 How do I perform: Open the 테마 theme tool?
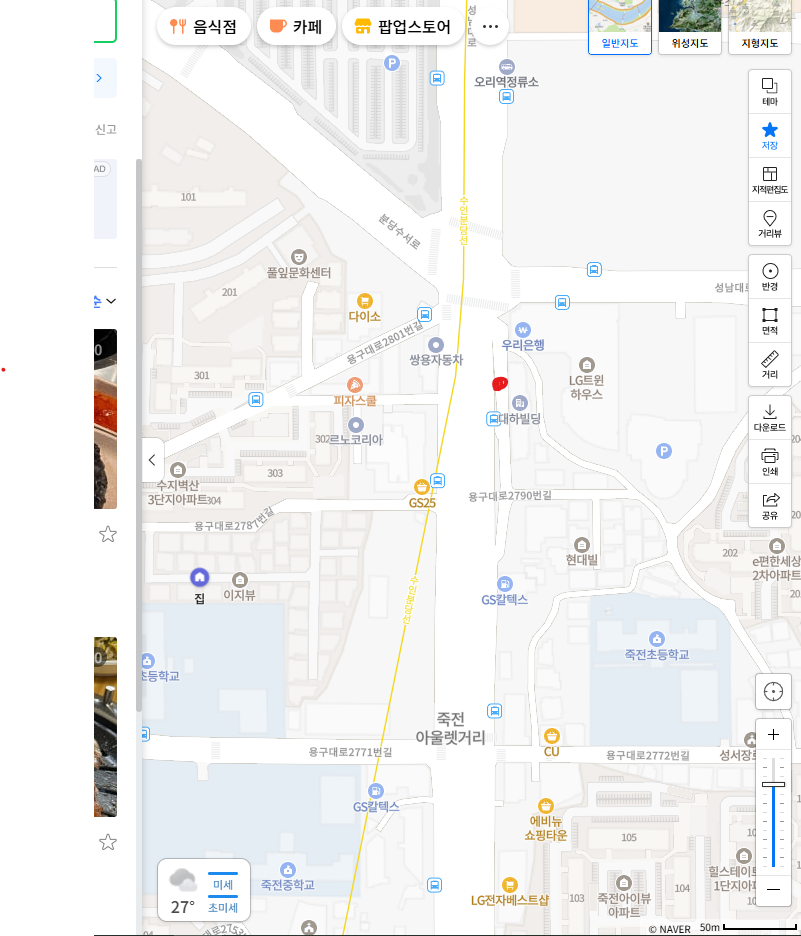(770, 91)
